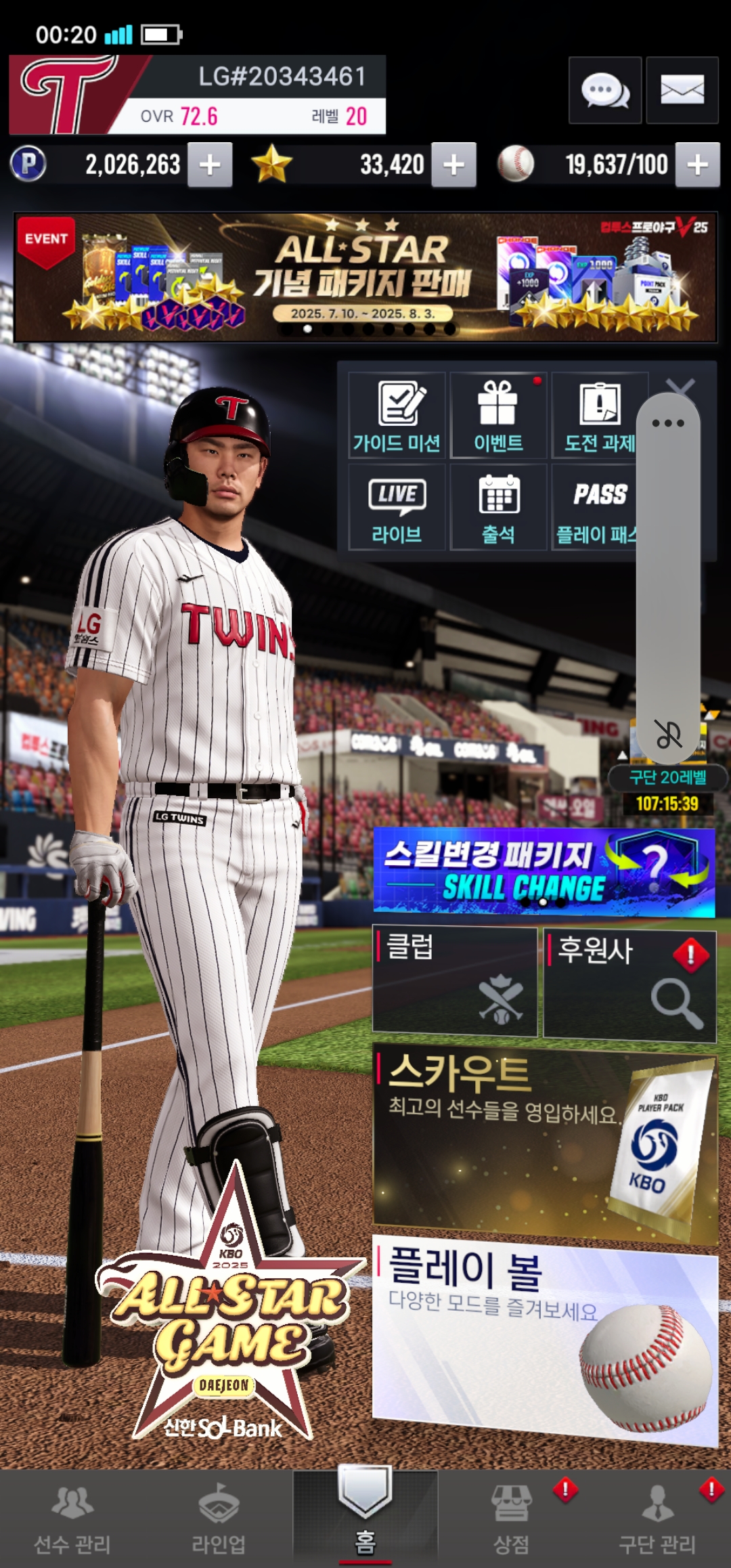This screenshot has width=731, height=1568.
Task: Open 가이드 미션 guide missions
Action: coord(397,415)
